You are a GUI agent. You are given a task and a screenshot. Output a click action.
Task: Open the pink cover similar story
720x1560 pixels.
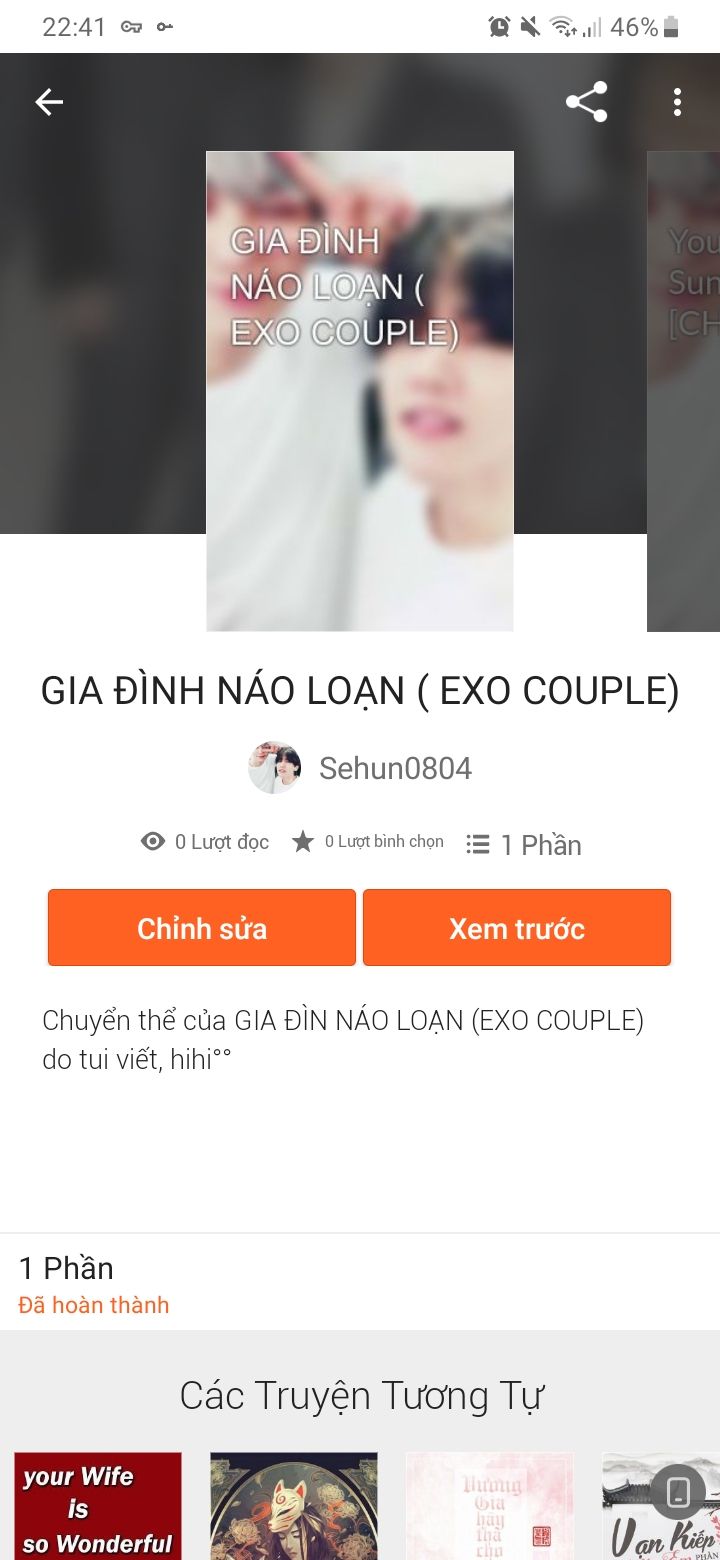(x=490, y=1506)
